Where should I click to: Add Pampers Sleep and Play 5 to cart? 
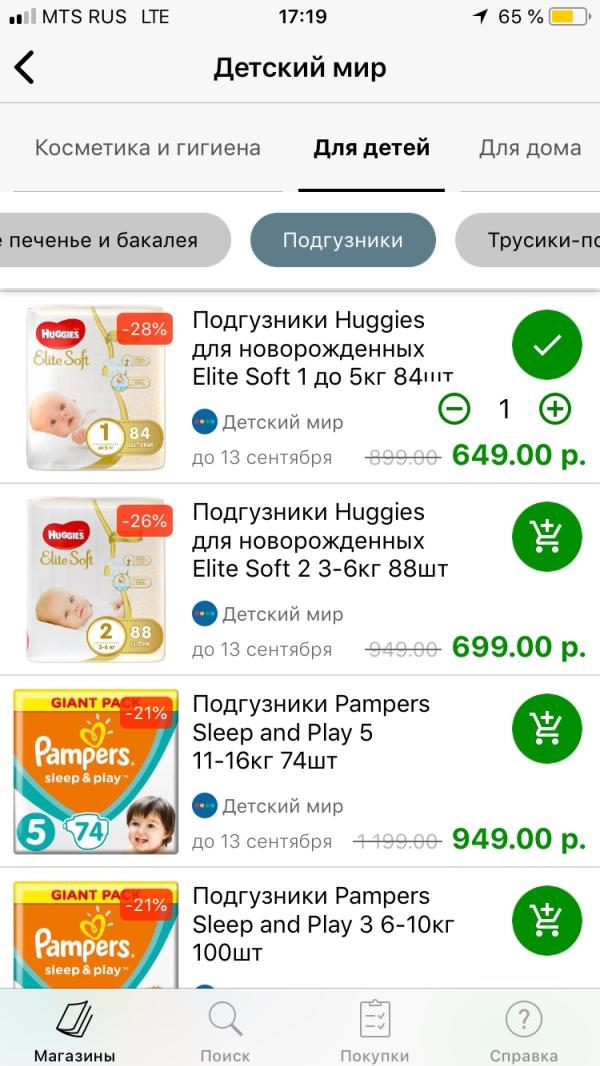[547, 729]
